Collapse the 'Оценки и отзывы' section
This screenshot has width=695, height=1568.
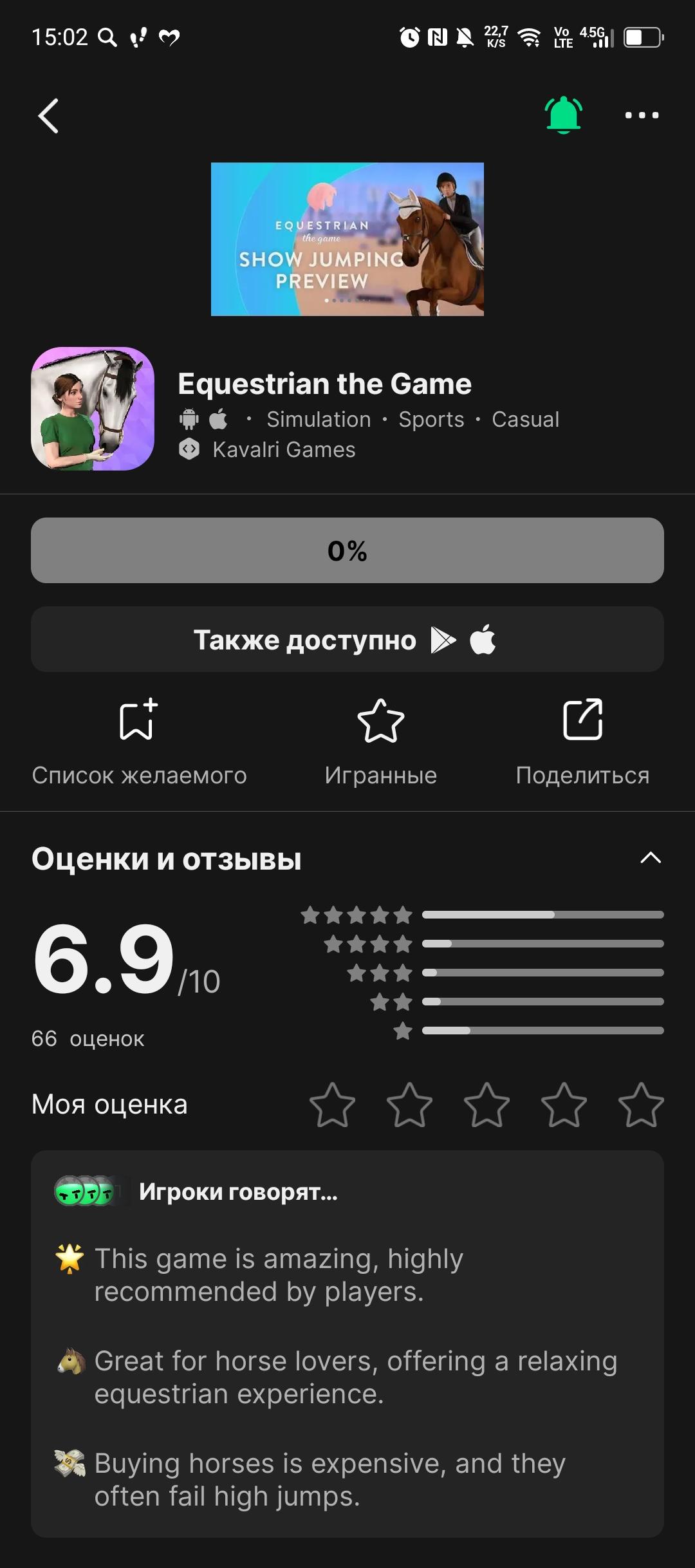[x=651, y=858]
